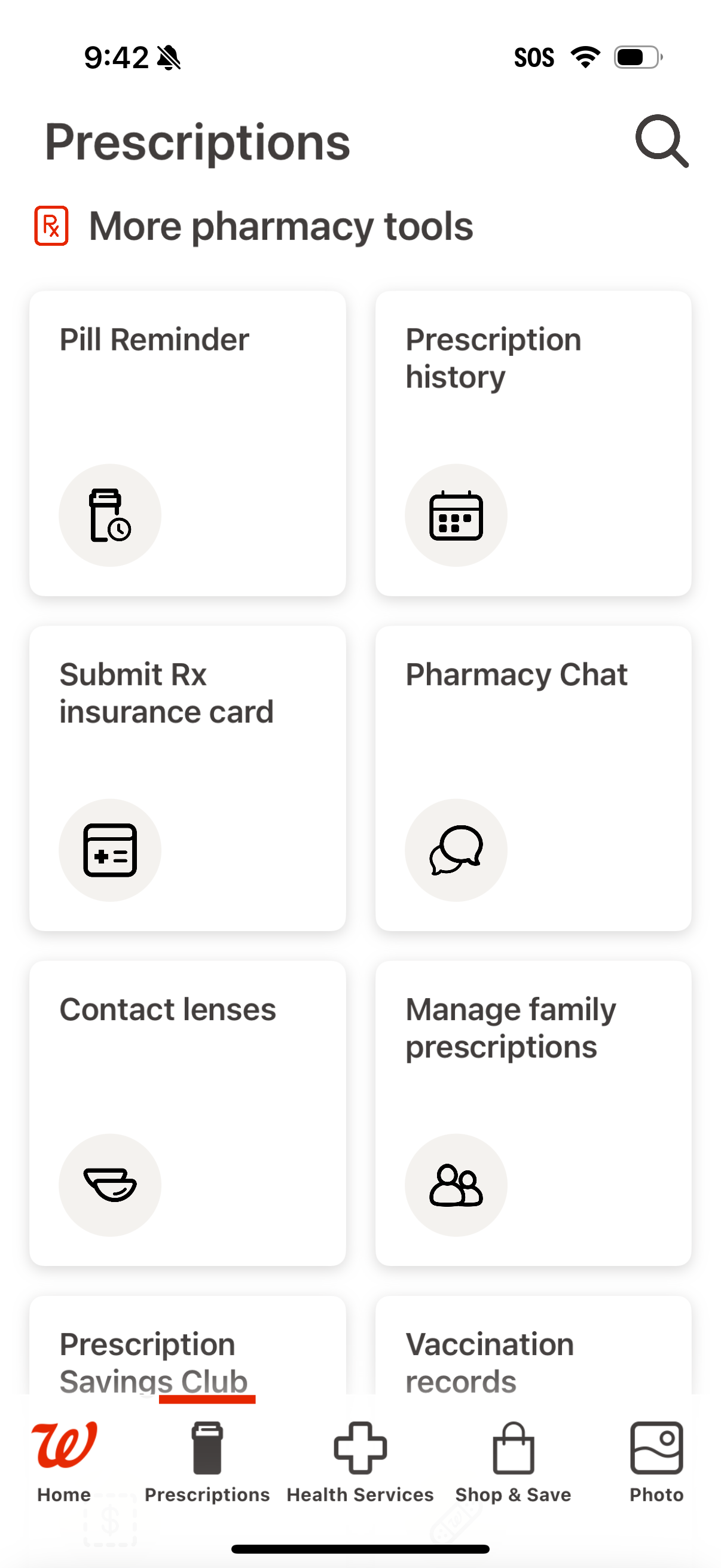Open the Pill Reminder card

coord(187,443)
